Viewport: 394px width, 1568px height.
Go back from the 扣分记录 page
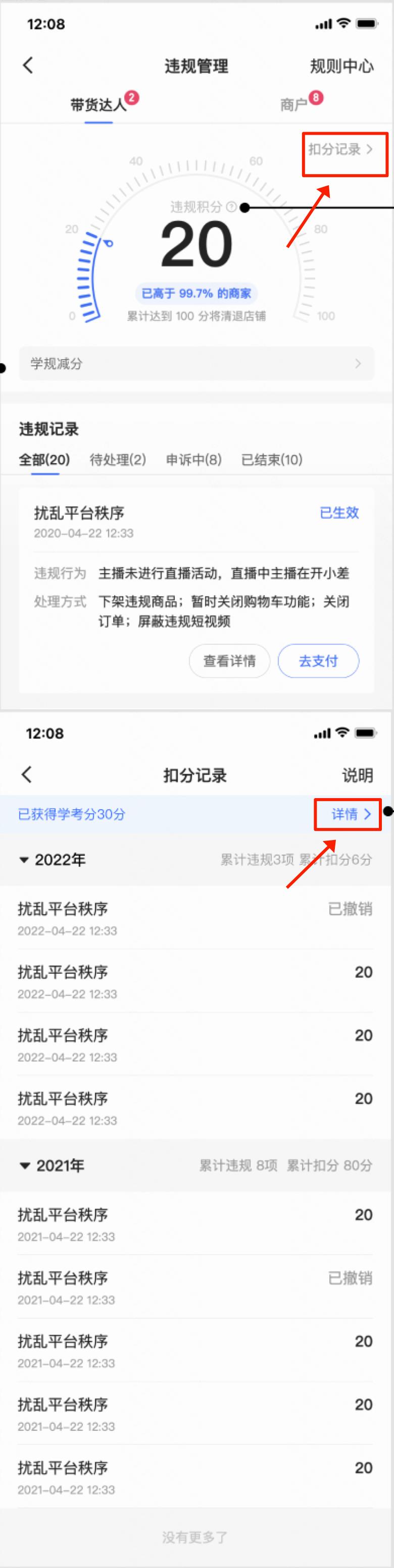pos(26,775)
